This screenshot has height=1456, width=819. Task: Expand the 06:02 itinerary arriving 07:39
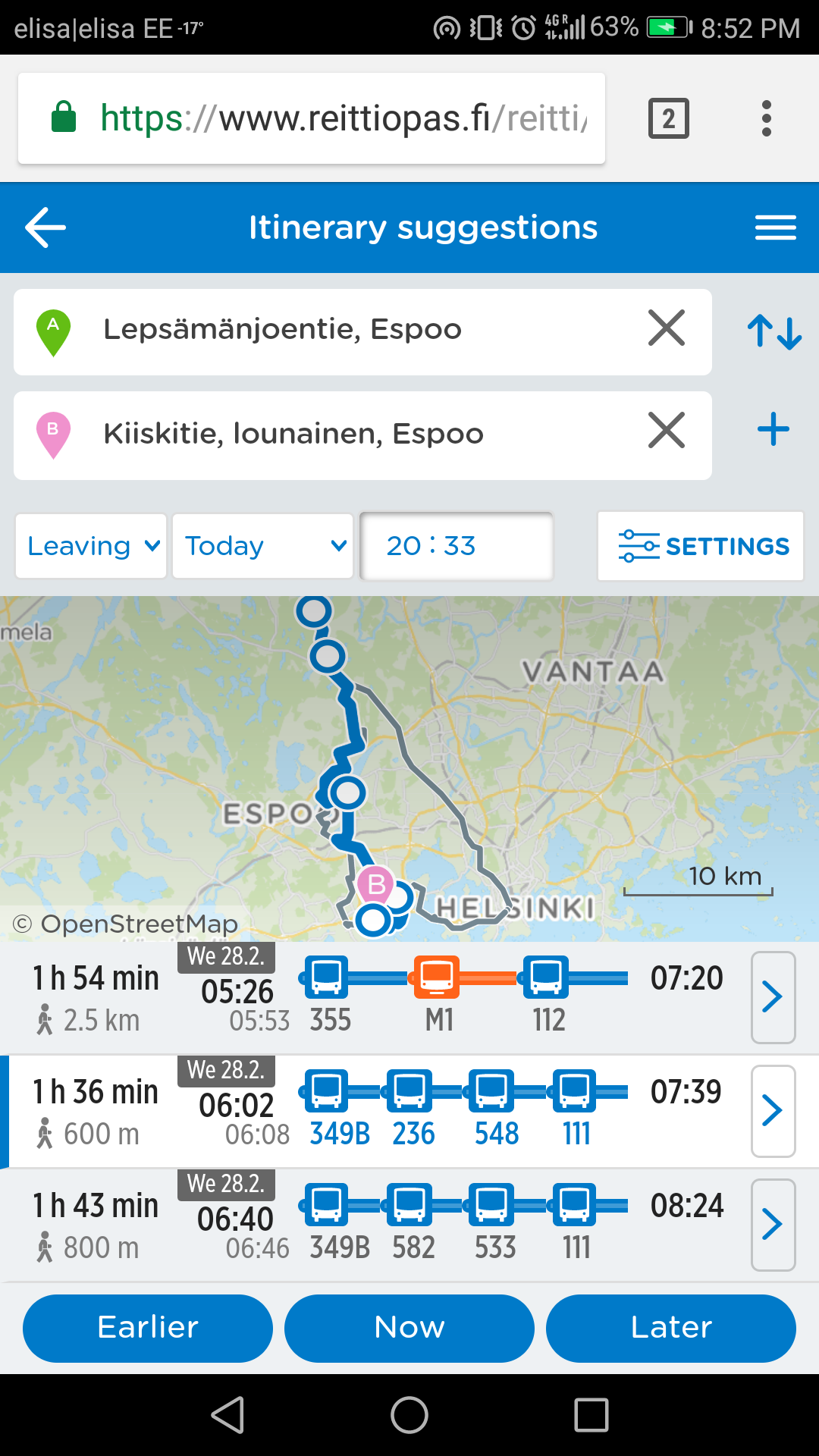(x=773, y=1111)
